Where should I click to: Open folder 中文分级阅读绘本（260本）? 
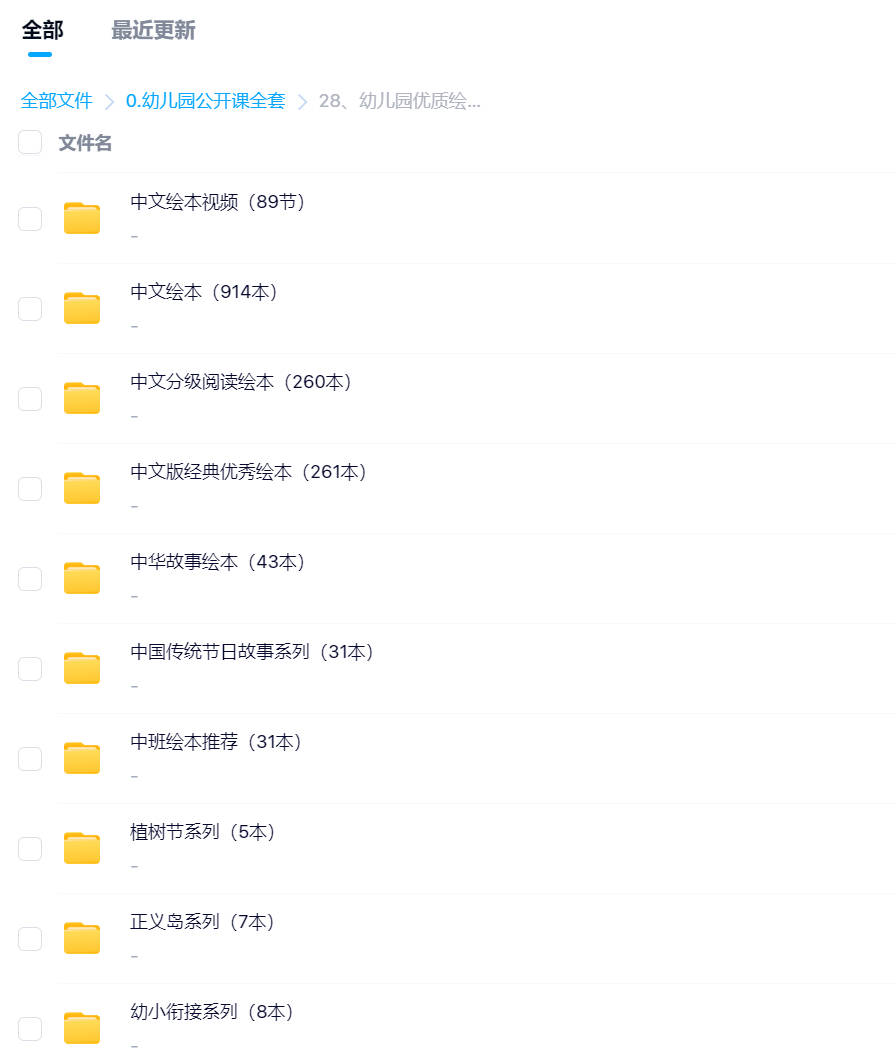(241, 382)
